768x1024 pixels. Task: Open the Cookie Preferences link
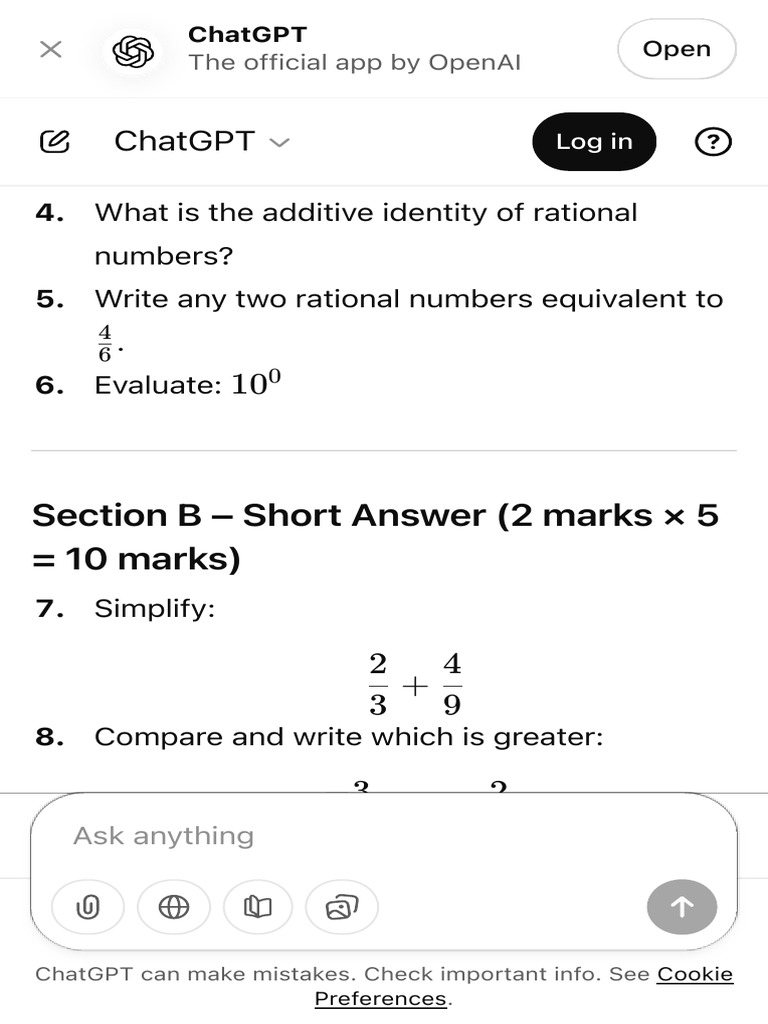523,986
